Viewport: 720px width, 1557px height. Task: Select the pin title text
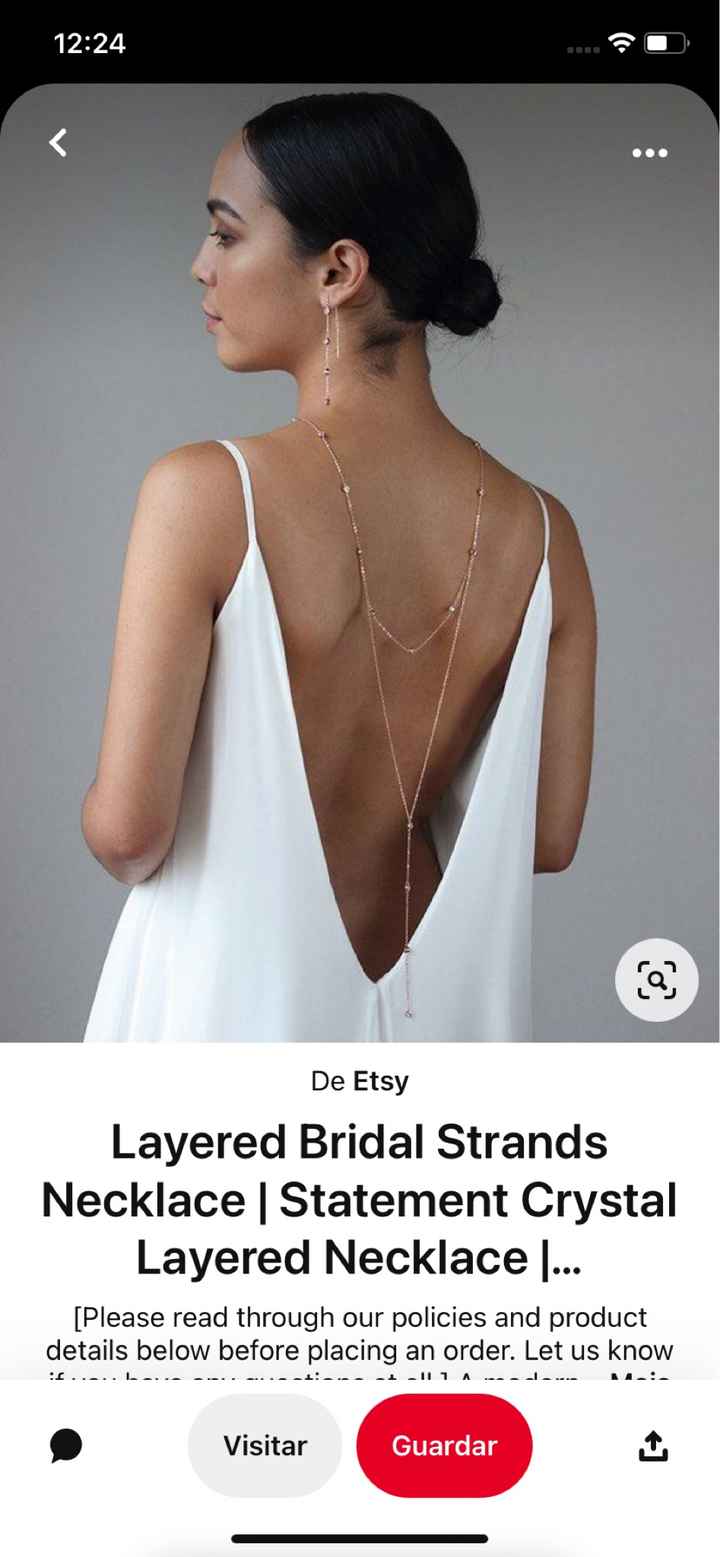360,1200
